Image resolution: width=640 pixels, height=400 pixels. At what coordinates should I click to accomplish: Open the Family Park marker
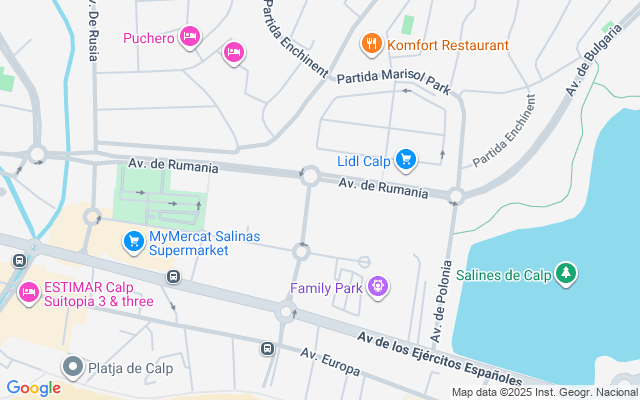(x=377, y=287)
